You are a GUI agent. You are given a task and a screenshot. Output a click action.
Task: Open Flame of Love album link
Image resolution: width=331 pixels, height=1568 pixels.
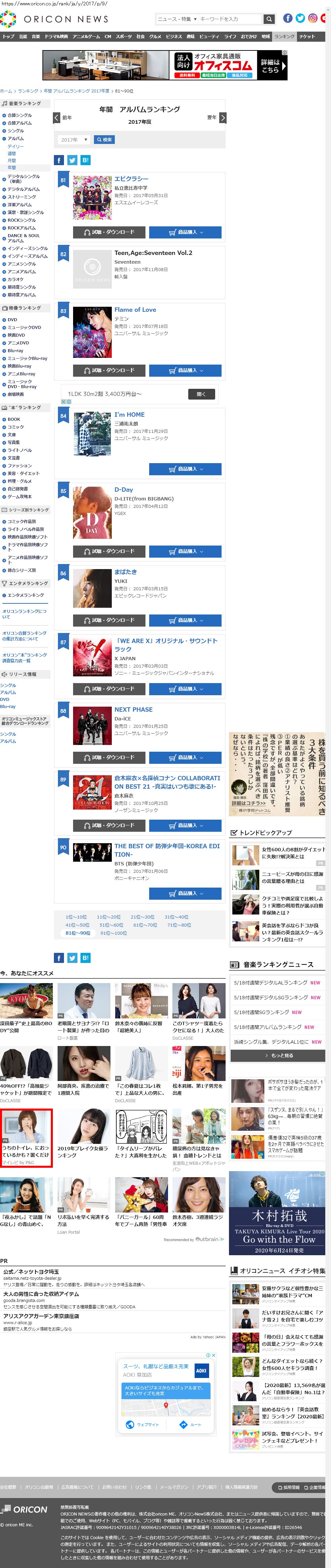[x=135, y=310]
